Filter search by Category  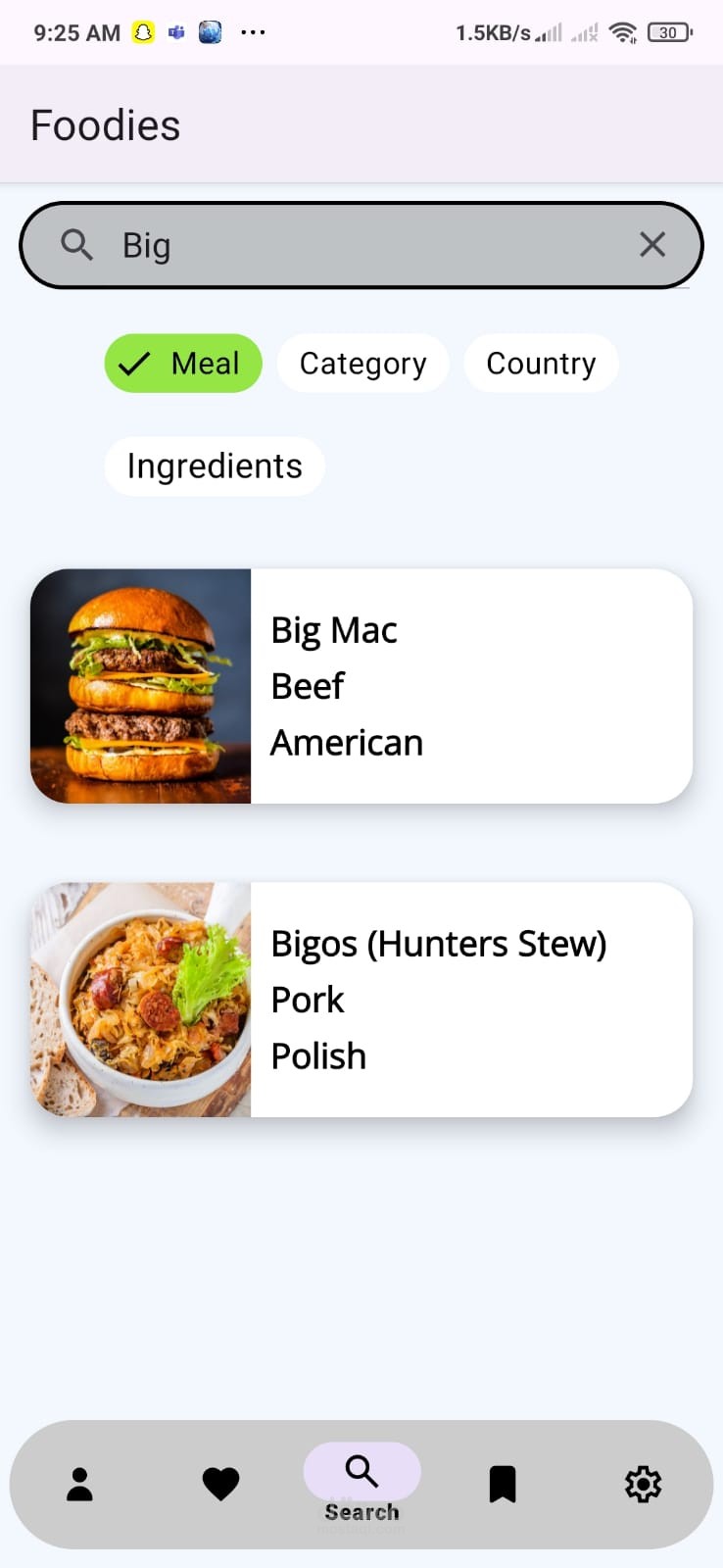pos(362,364)
